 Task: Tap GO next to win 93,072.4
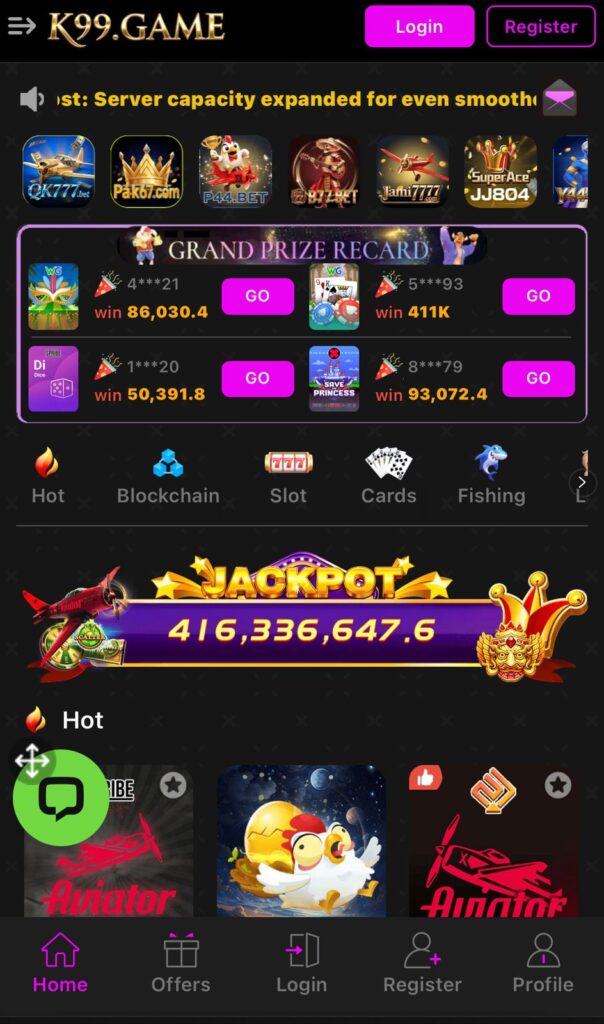(538, 378)
